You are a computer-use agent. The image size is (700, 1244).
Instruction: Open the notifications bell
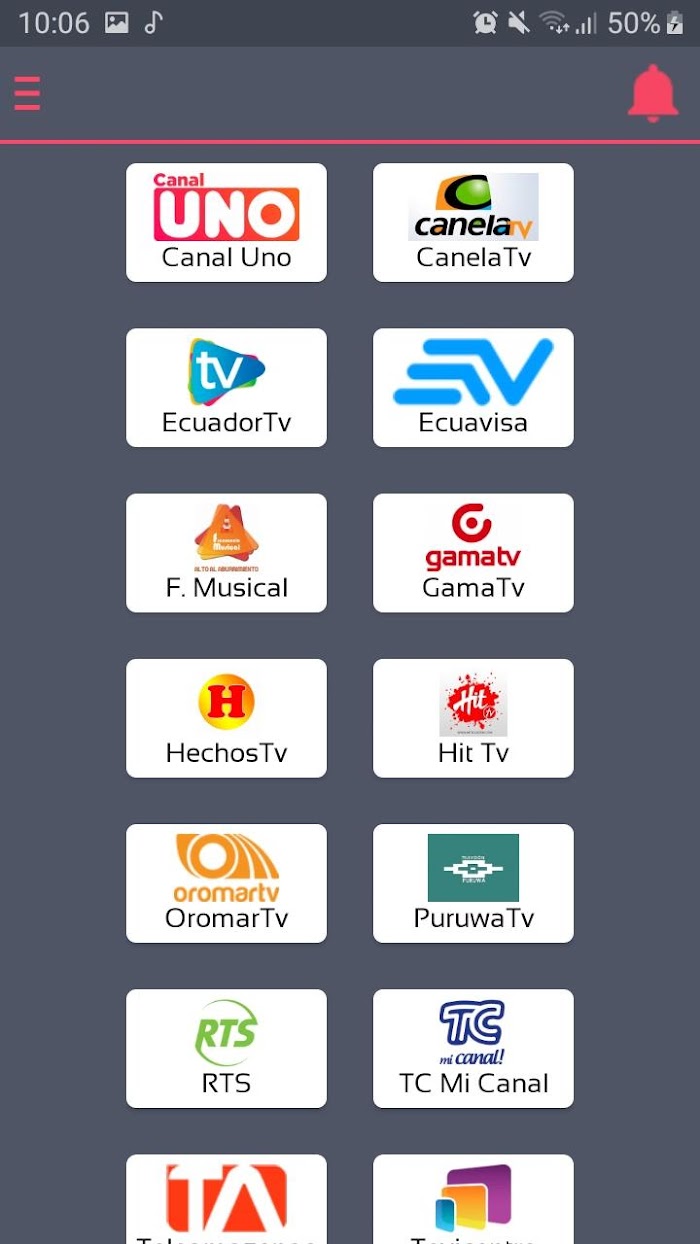click(x=653, y=93)
